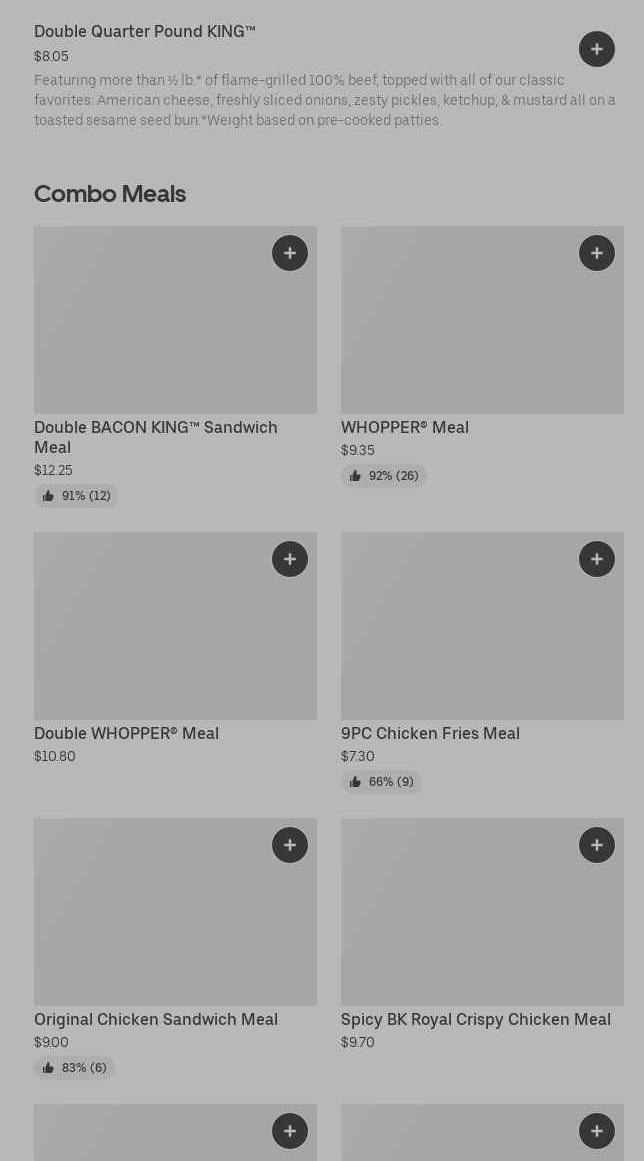Add Double BACON KING Sandwich Meal to cart
The width and height of the screenshot is (644, 1161).
coord(289,253)
